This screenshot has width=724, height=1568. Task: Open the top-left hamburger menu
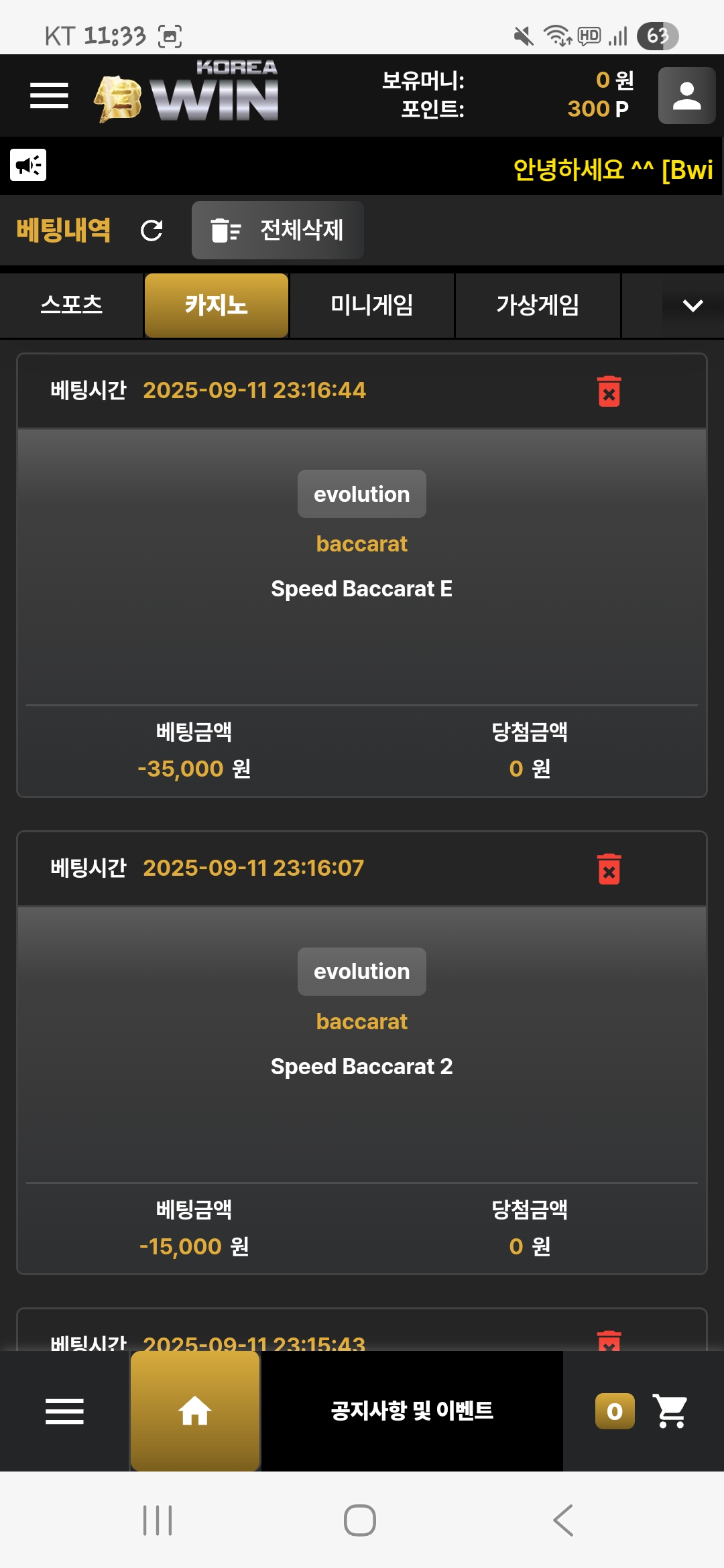49,95
